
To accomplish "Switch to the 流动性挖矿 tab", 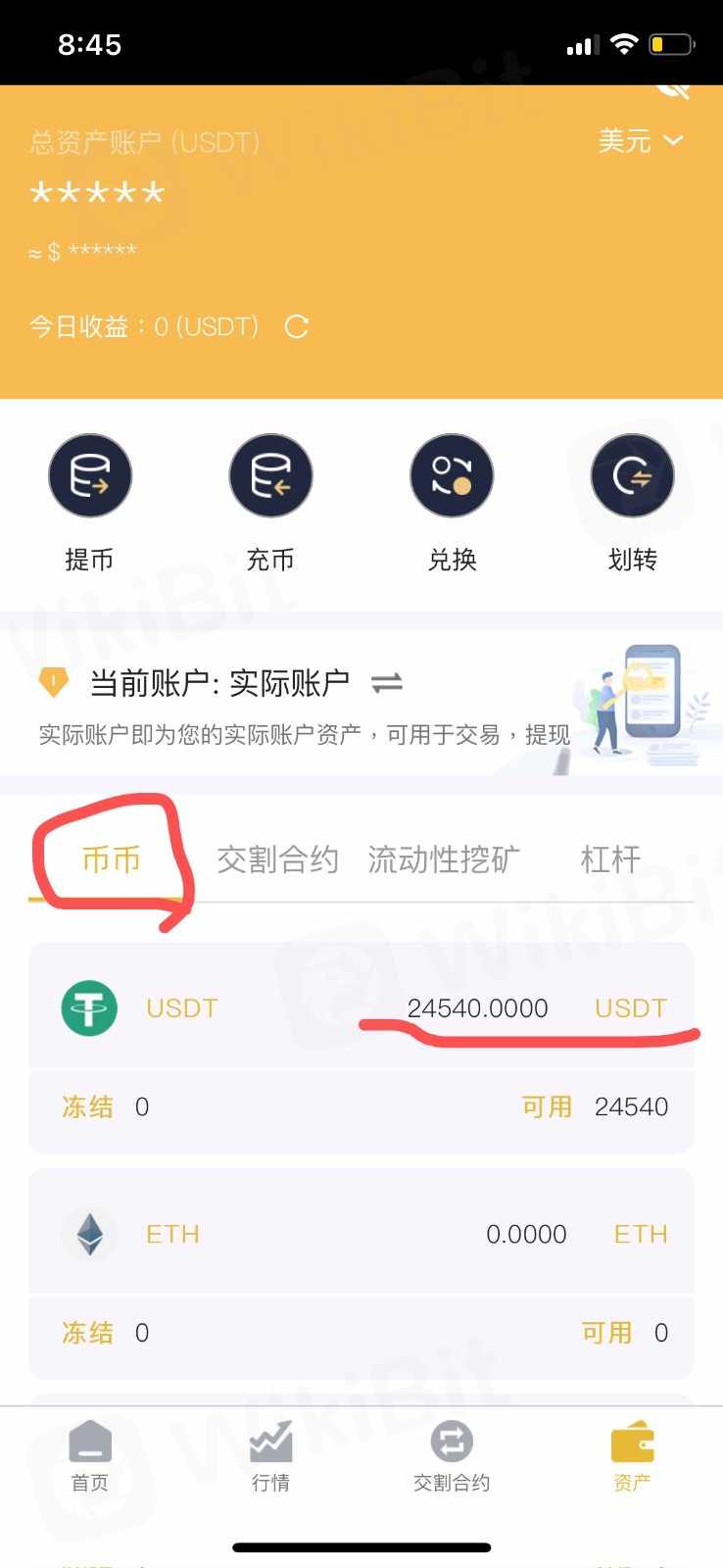I will pos(444,859).
